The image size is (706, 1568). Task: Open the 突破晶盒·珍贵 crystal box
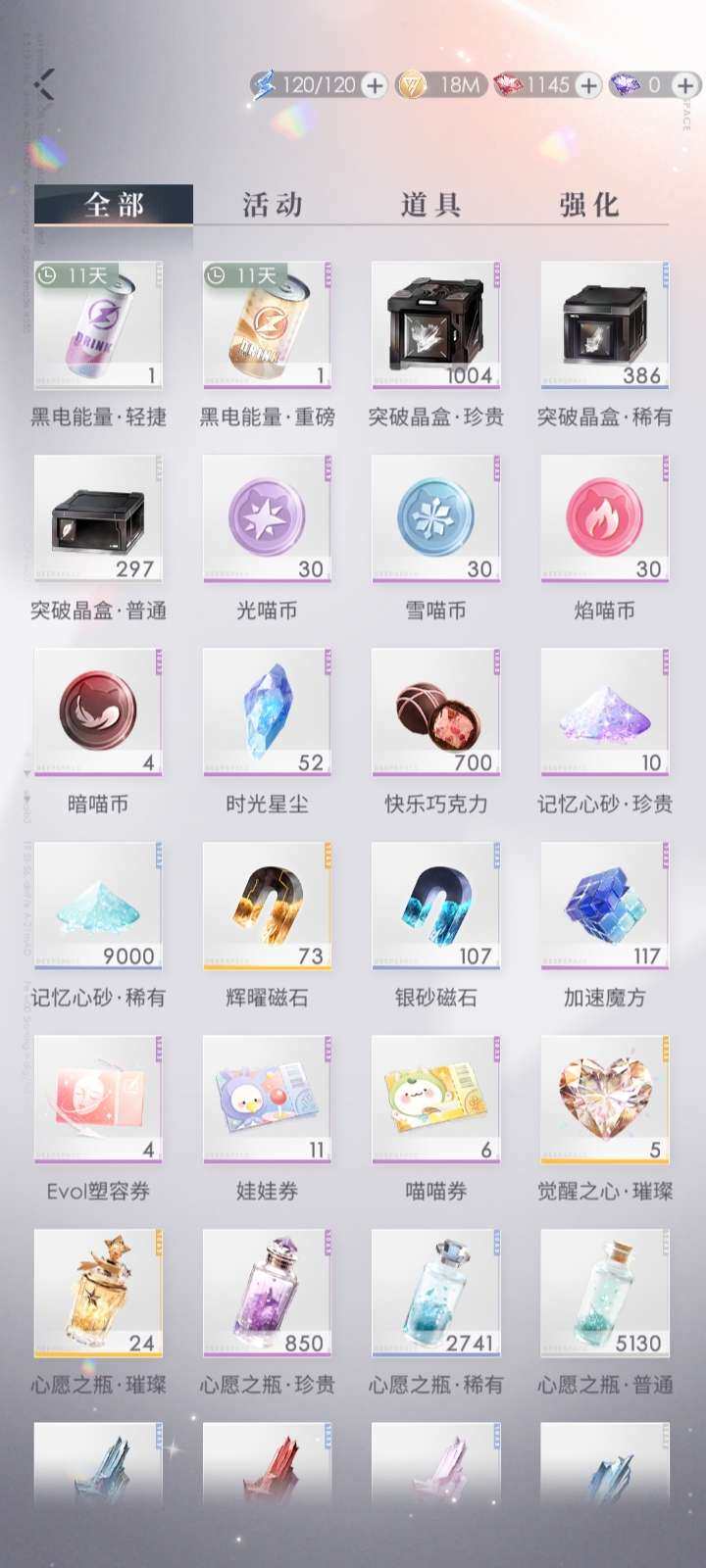[436, 326]
